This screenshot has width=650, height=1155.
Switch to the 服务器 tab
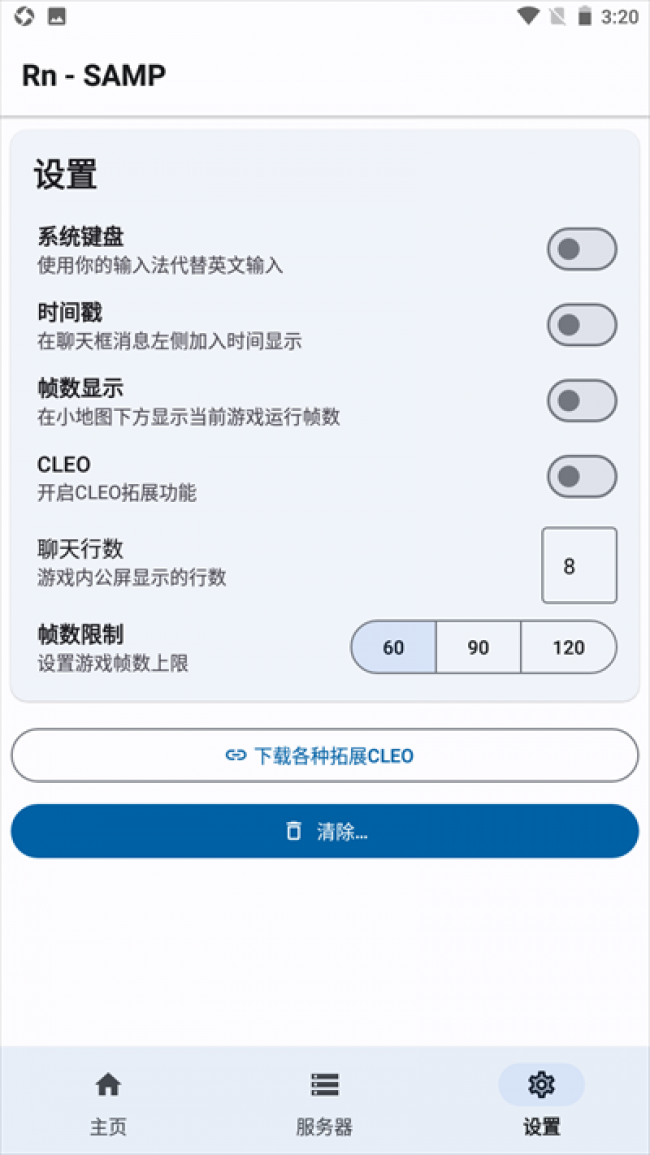pos(325,1101)
